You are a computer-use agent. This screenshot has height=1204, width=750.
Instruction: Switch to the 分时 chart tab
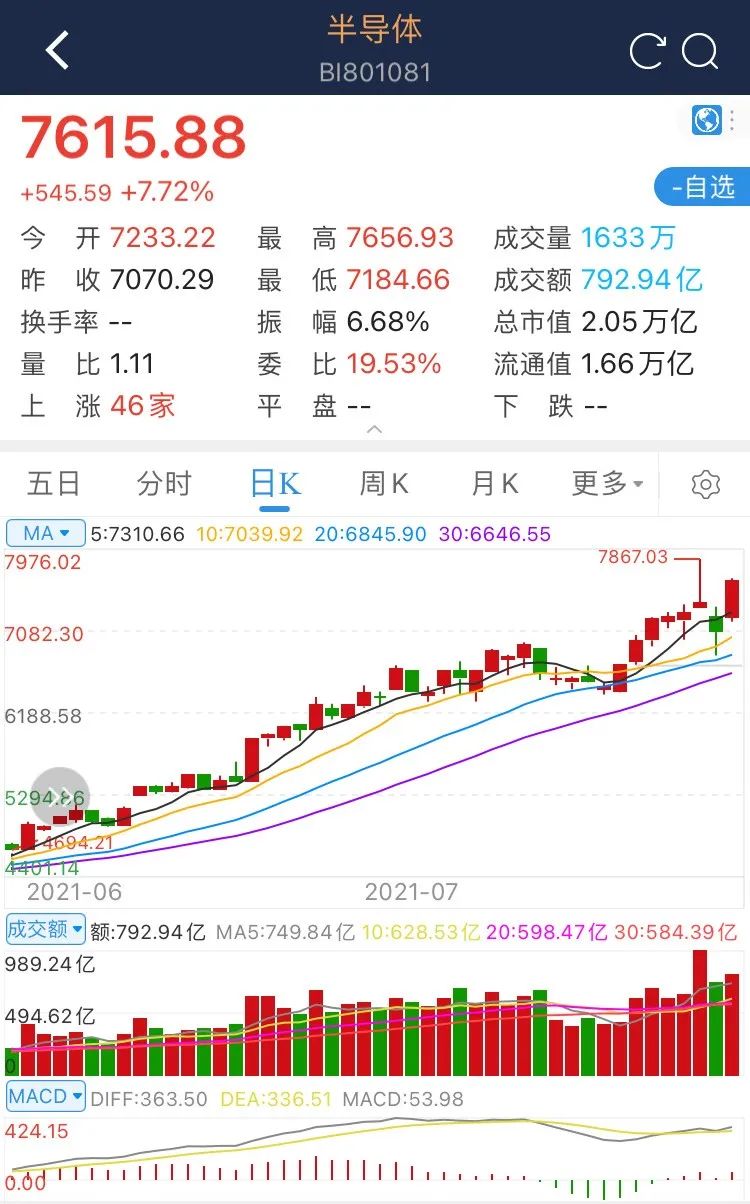point(164,484)
